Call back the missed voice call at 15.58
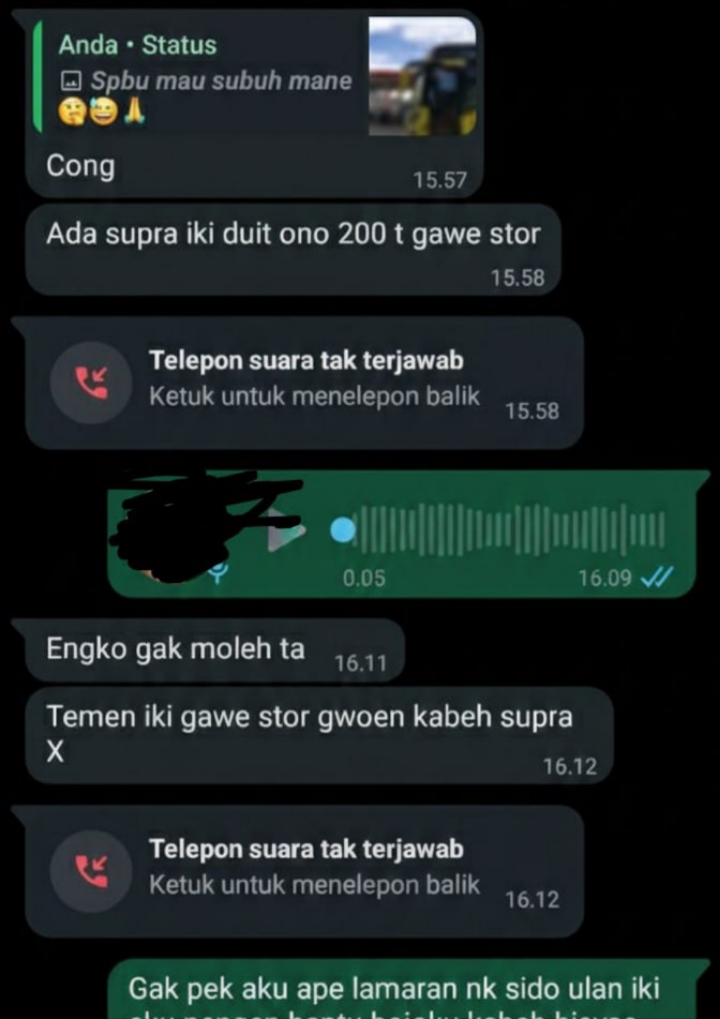Image resolution: width=720 pixels, height=1019 pixels. pyautogui.click(x=300, y=381)
